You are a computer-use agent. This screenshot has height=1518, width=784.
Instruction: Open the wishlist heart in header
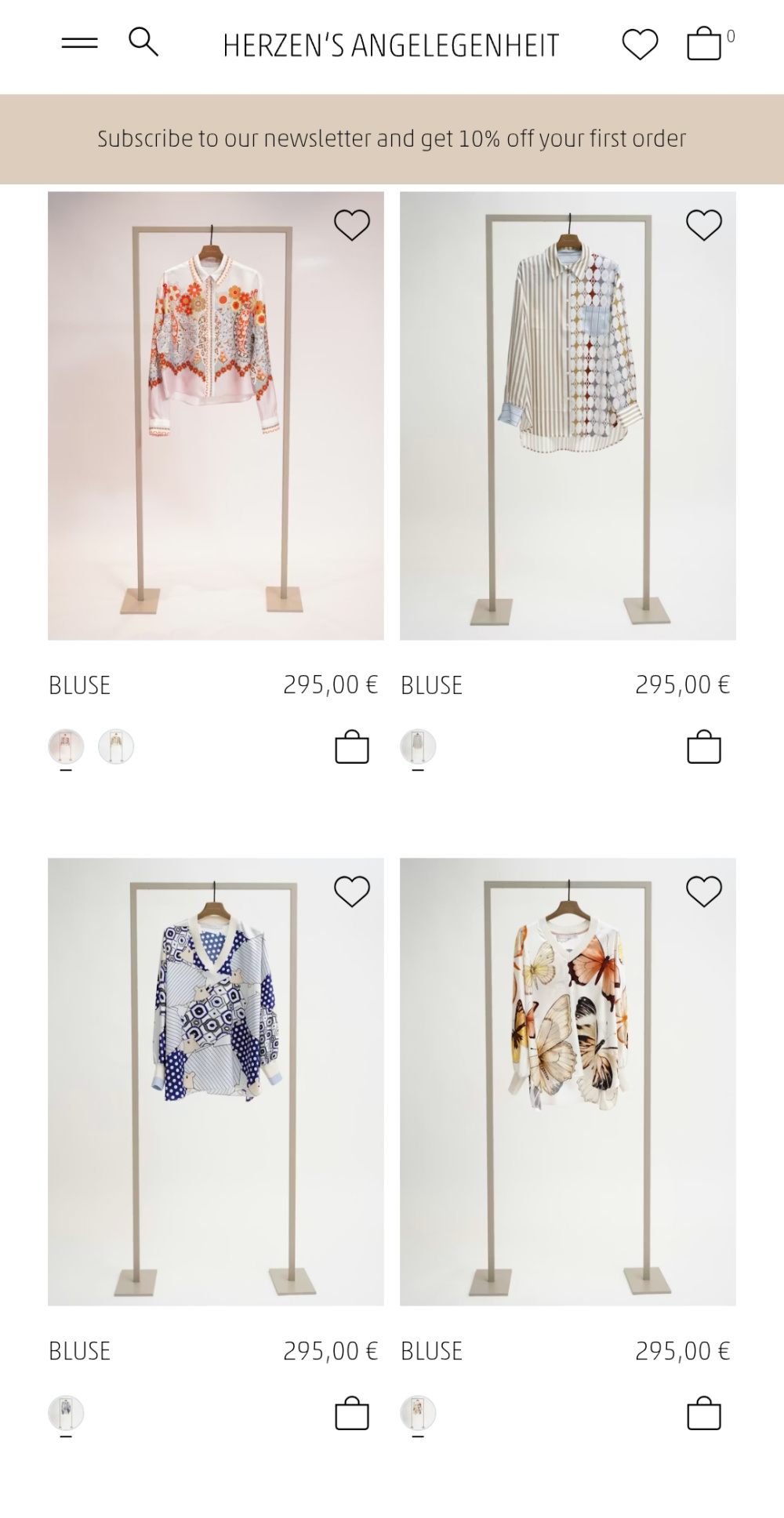[640, 44]
